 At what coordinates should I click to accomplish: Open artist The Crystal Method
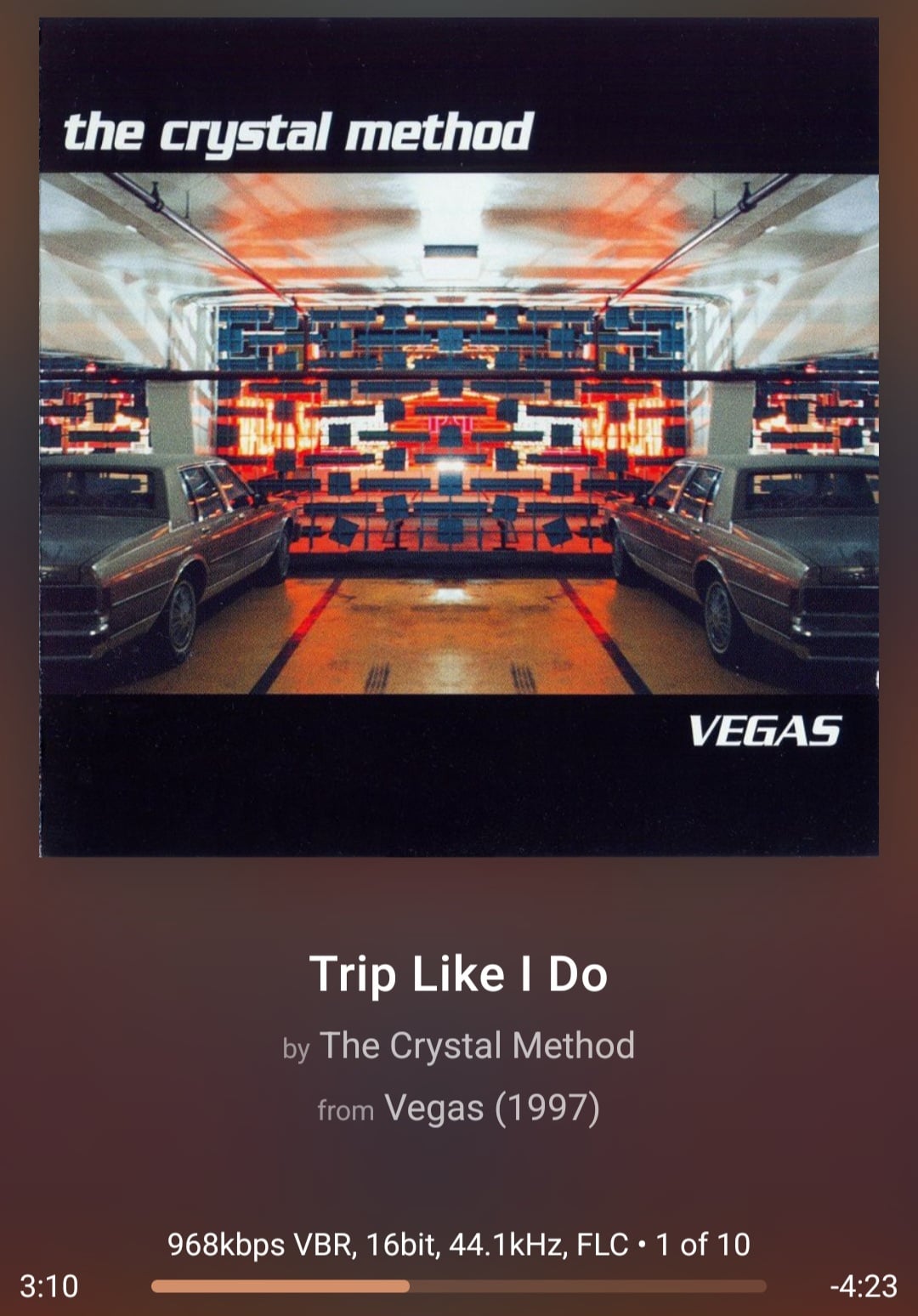coord(477,1046)
